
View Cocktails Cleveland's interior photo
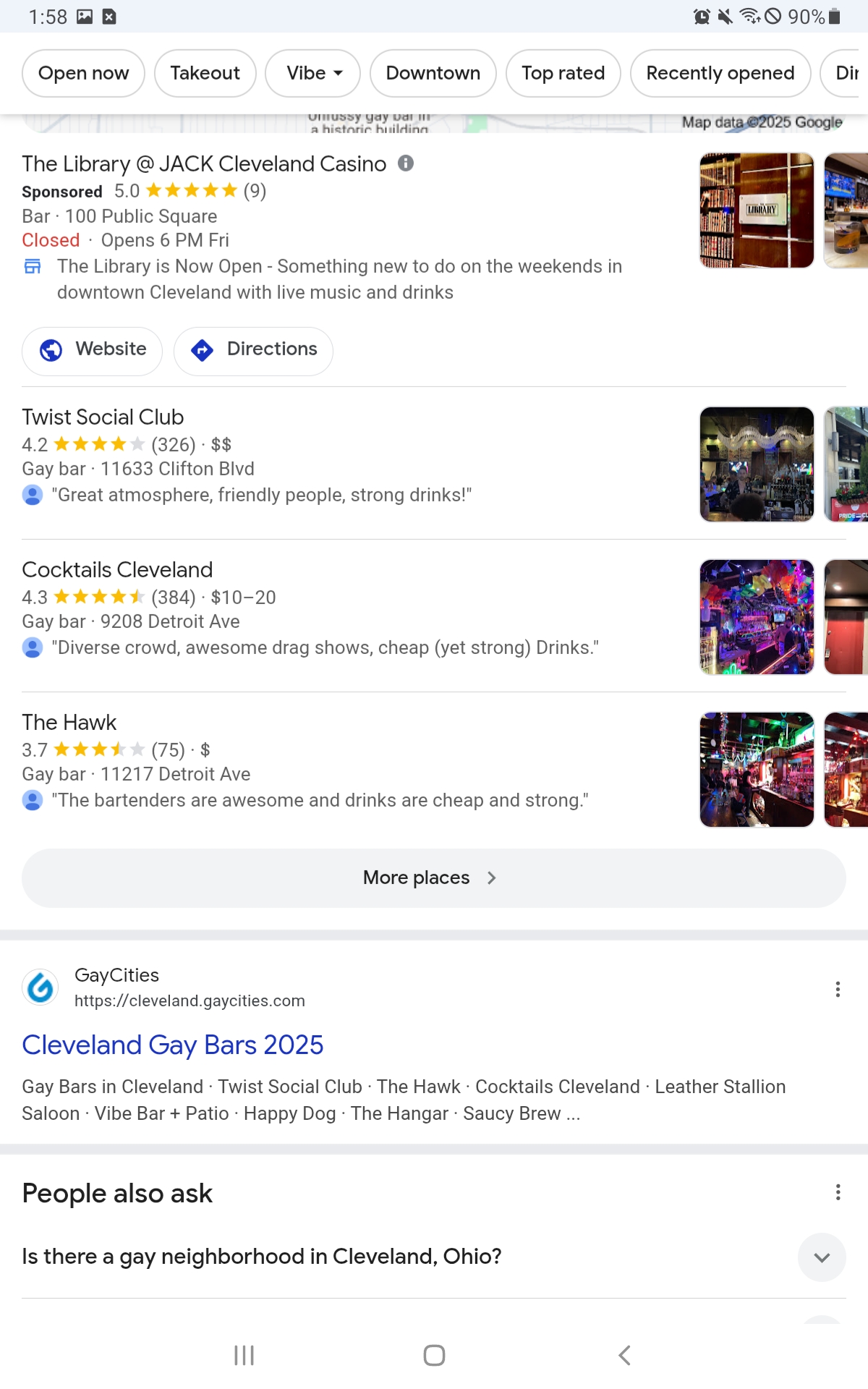click(757, 617)
